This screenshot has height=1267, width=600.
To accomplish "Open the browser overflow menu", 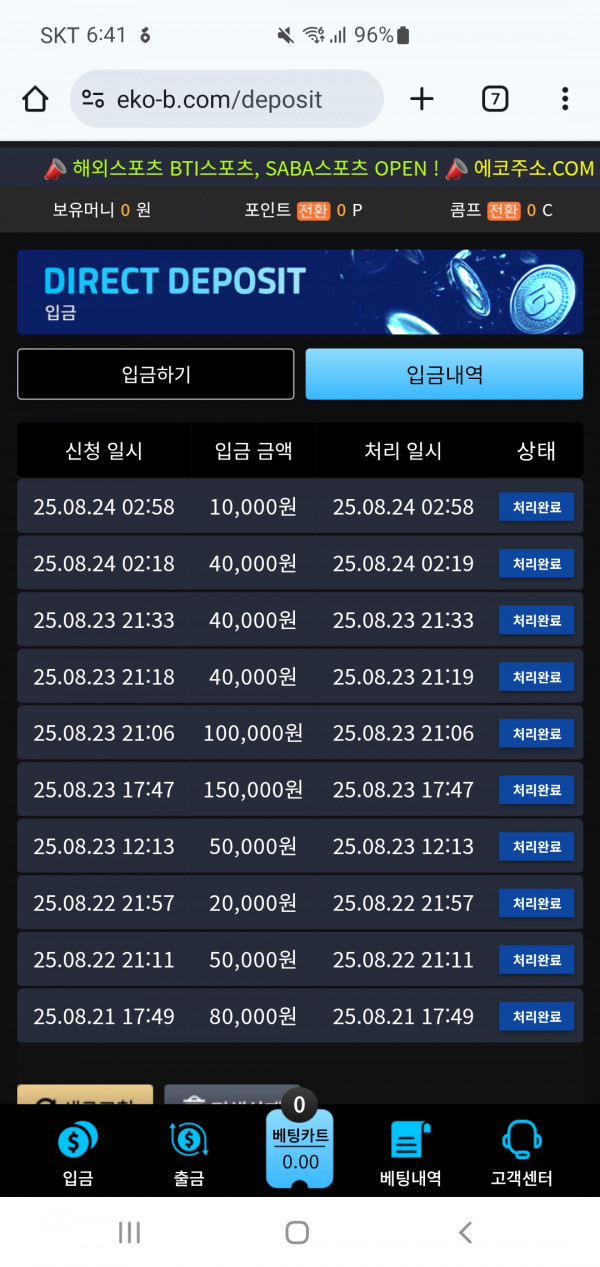I will pos(565,99).
